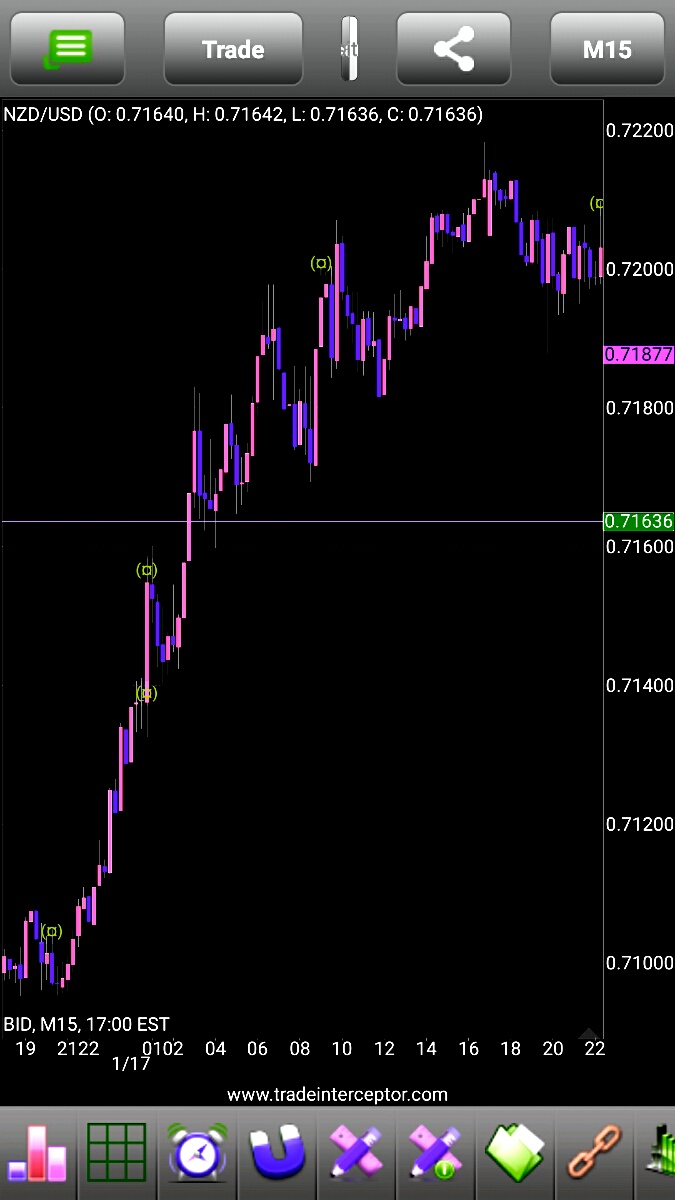This screenshot has width=675, height=1200.
Task: Tap the Trade button
Action: click(x=233, y=49)
